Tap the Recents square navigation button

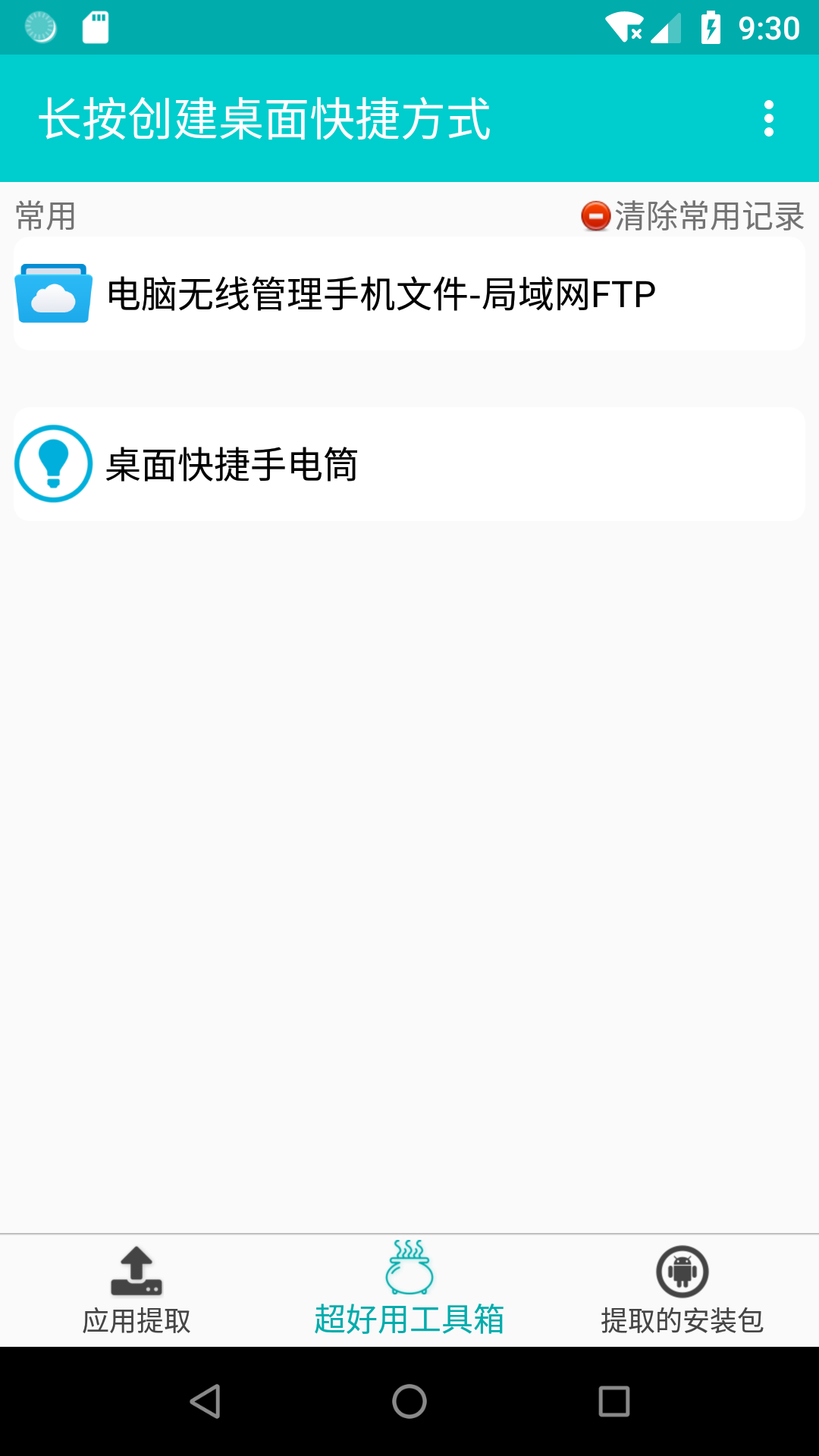pyautogui.click(x=614, y=1402)
